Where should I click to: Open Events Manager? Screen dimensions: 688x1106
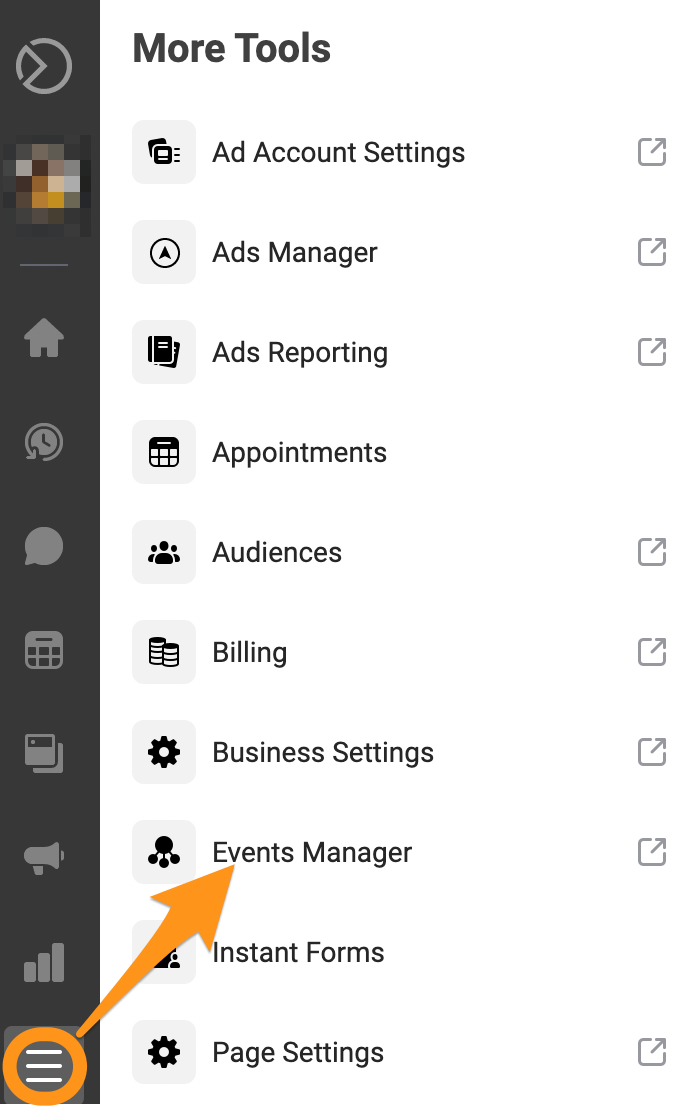coord(399,852)
